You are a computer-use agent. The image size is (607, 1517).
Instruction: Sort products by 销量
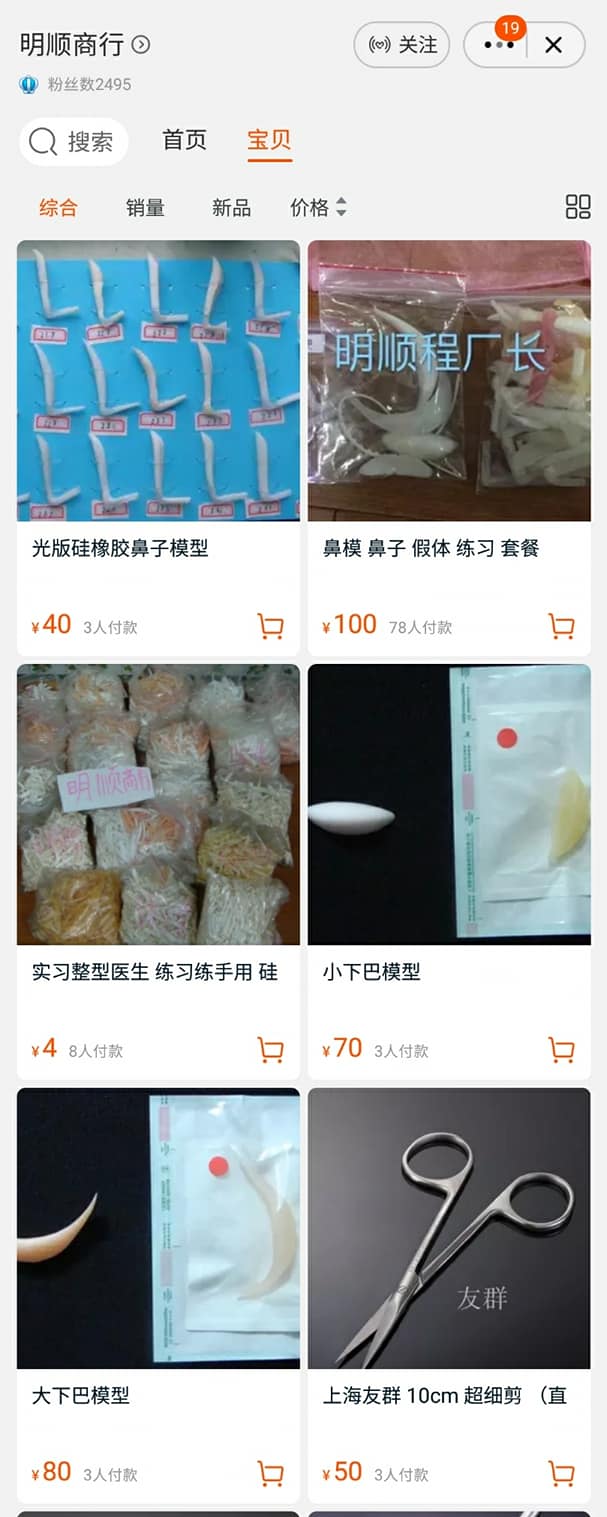(x=145, y=208)
